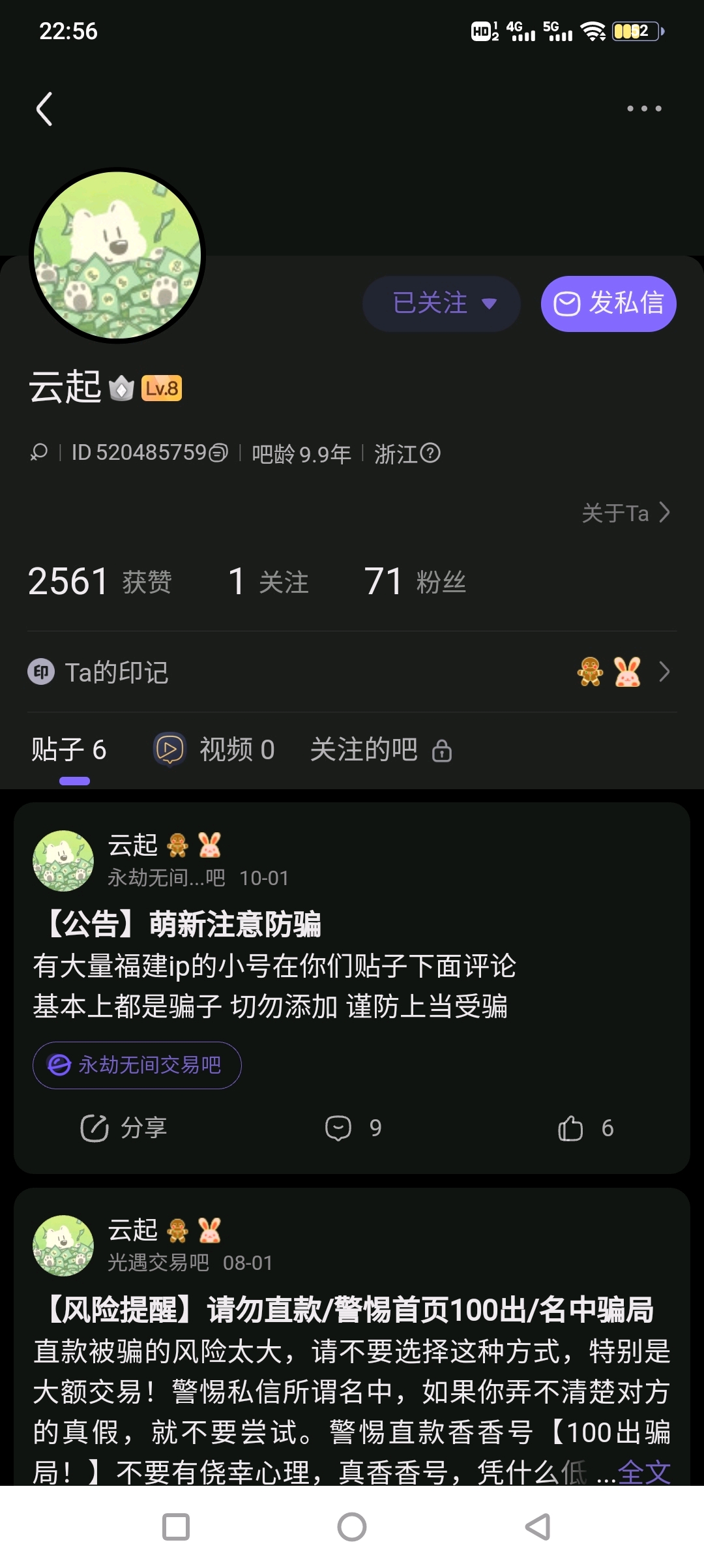Screen dimensions: 704x1568
Task: Send a private message via 发私信
Action: (x=608, y=303)
